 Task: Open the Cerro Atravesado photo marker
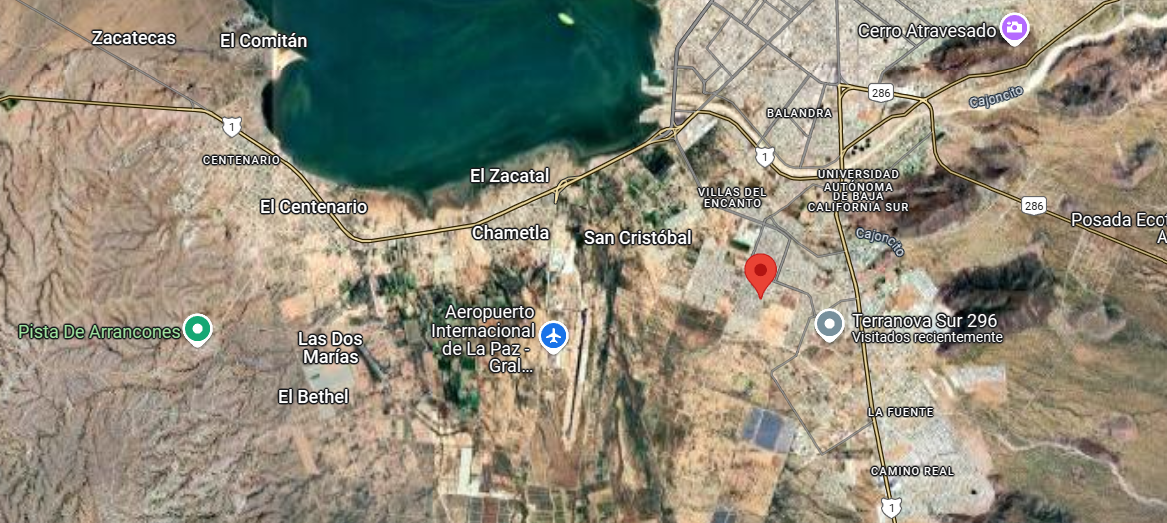click(1014, 30)
